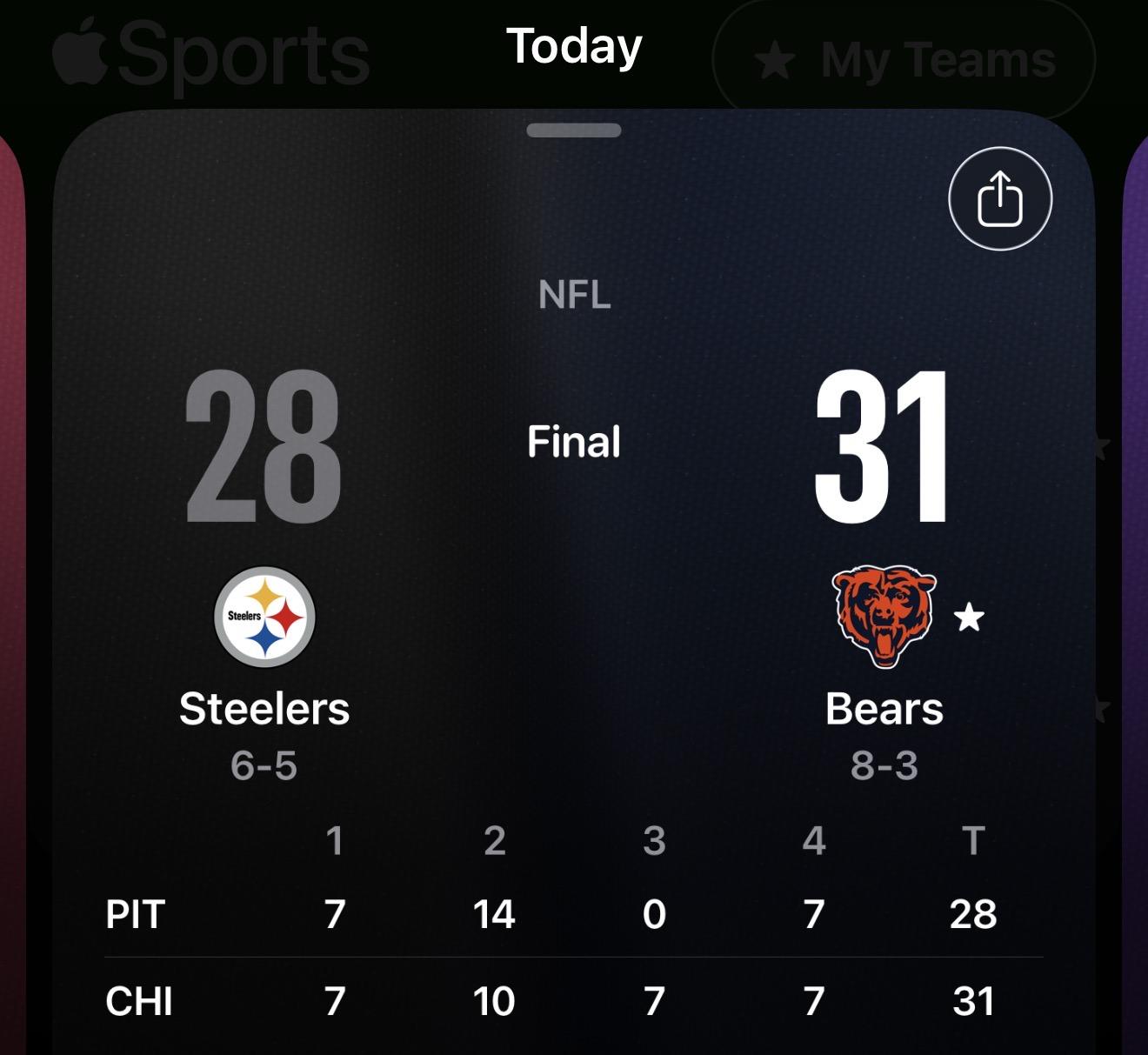Tap the favorite star beside Bears

(x=969, y=618)
